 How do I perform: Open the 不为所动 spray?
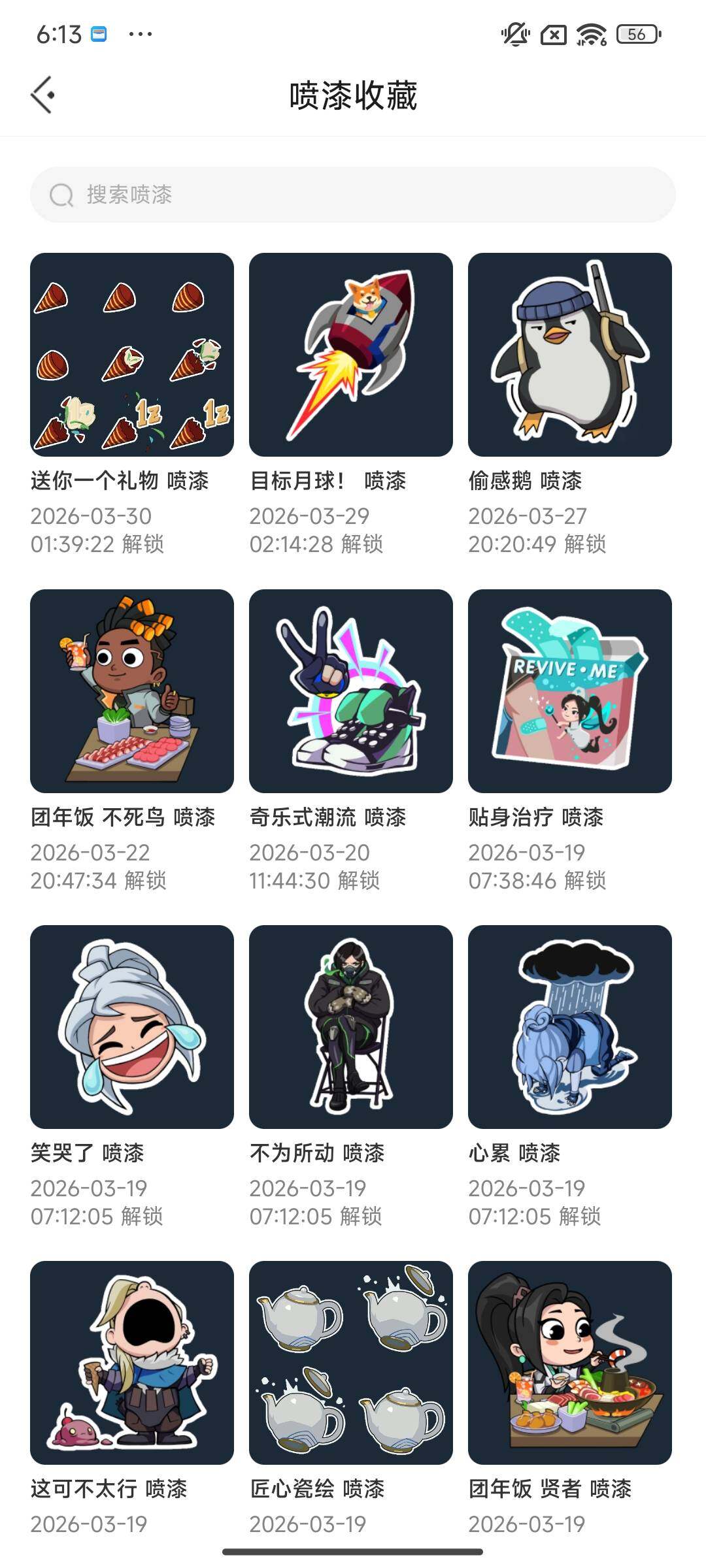pos(350,1027)
